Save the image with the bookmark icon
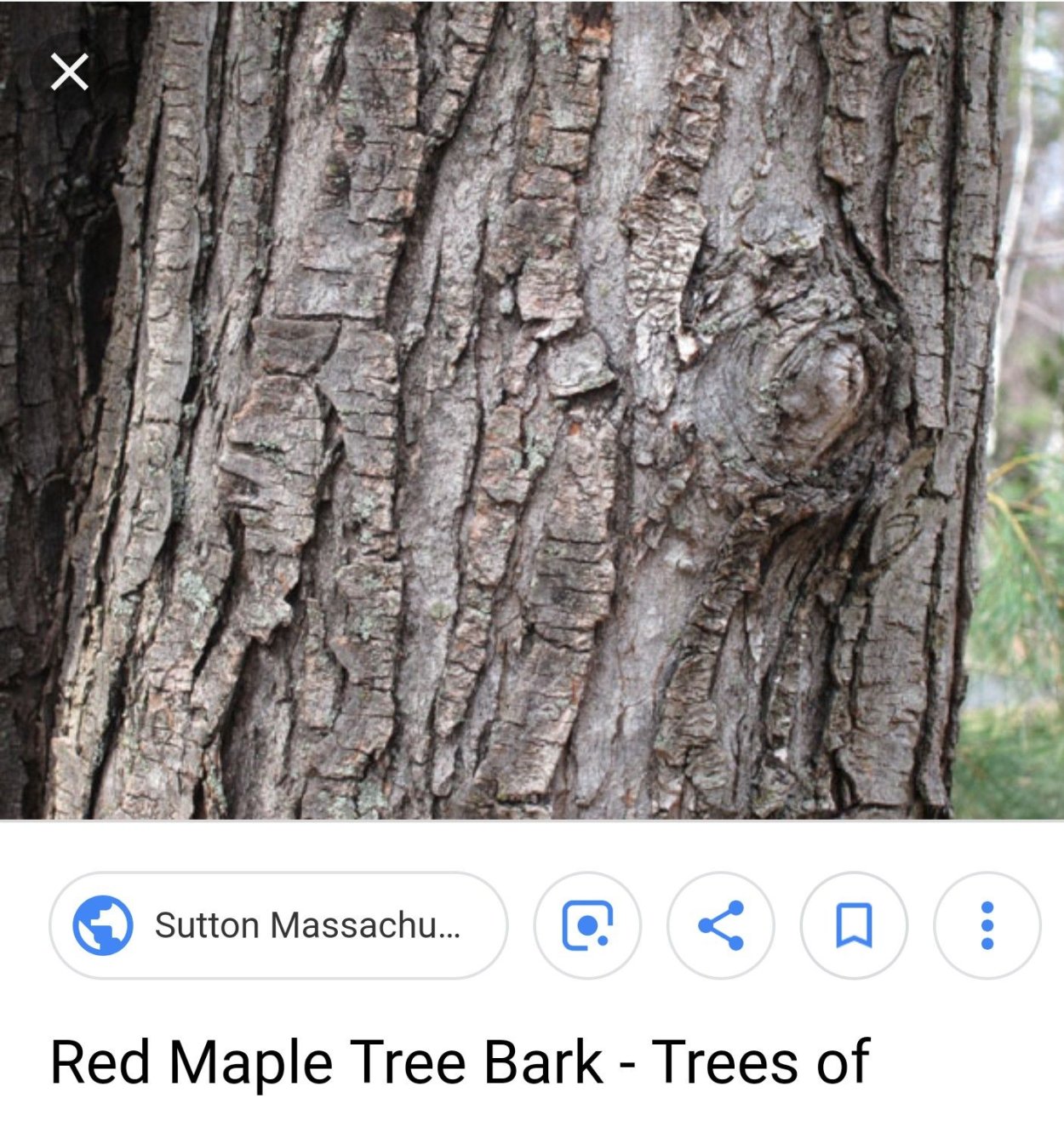The width and height of the screenshot is (1064, 1127). tap(854, 925)
